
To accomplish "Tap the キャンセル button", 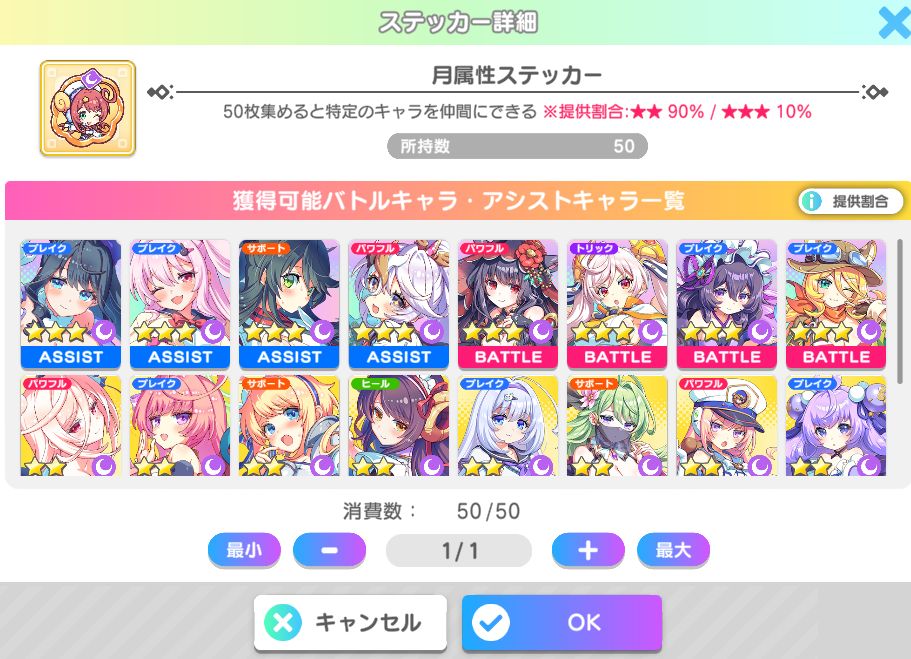I will coord(350,622).
